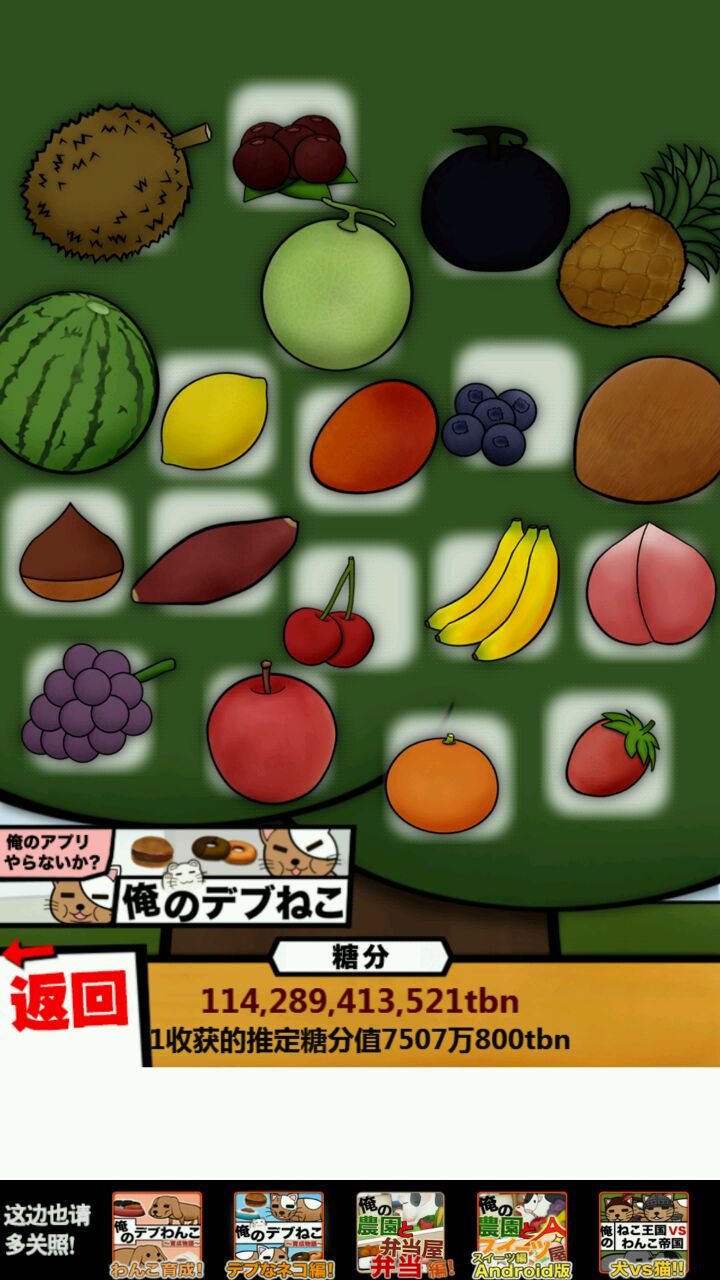
Task: Tap the red 返回 back button
Action: click(70, 1000)
